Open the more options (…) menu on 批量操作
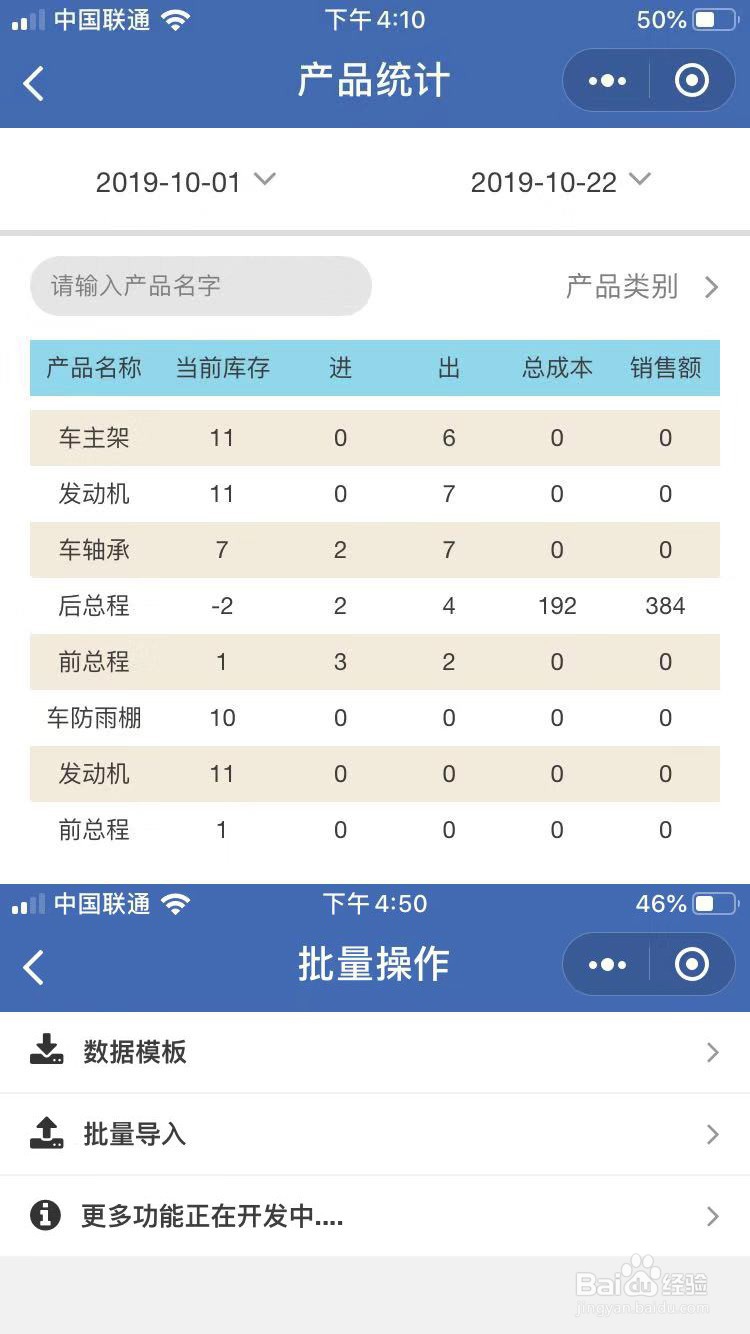Viewport: 750px width, 1334px height. tap(606, 964)
